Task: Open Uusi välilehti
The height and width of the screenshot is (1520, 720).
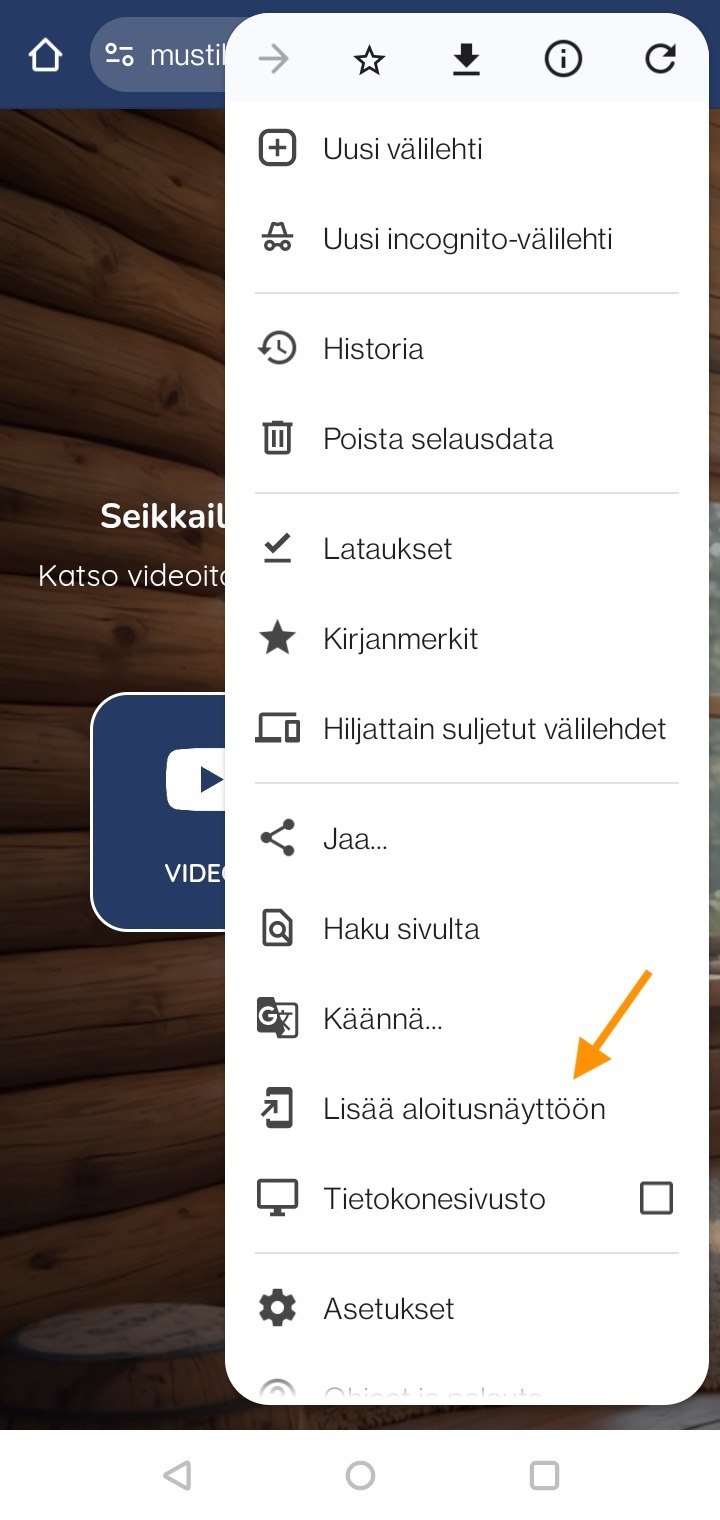Action: tap(402, 149)
